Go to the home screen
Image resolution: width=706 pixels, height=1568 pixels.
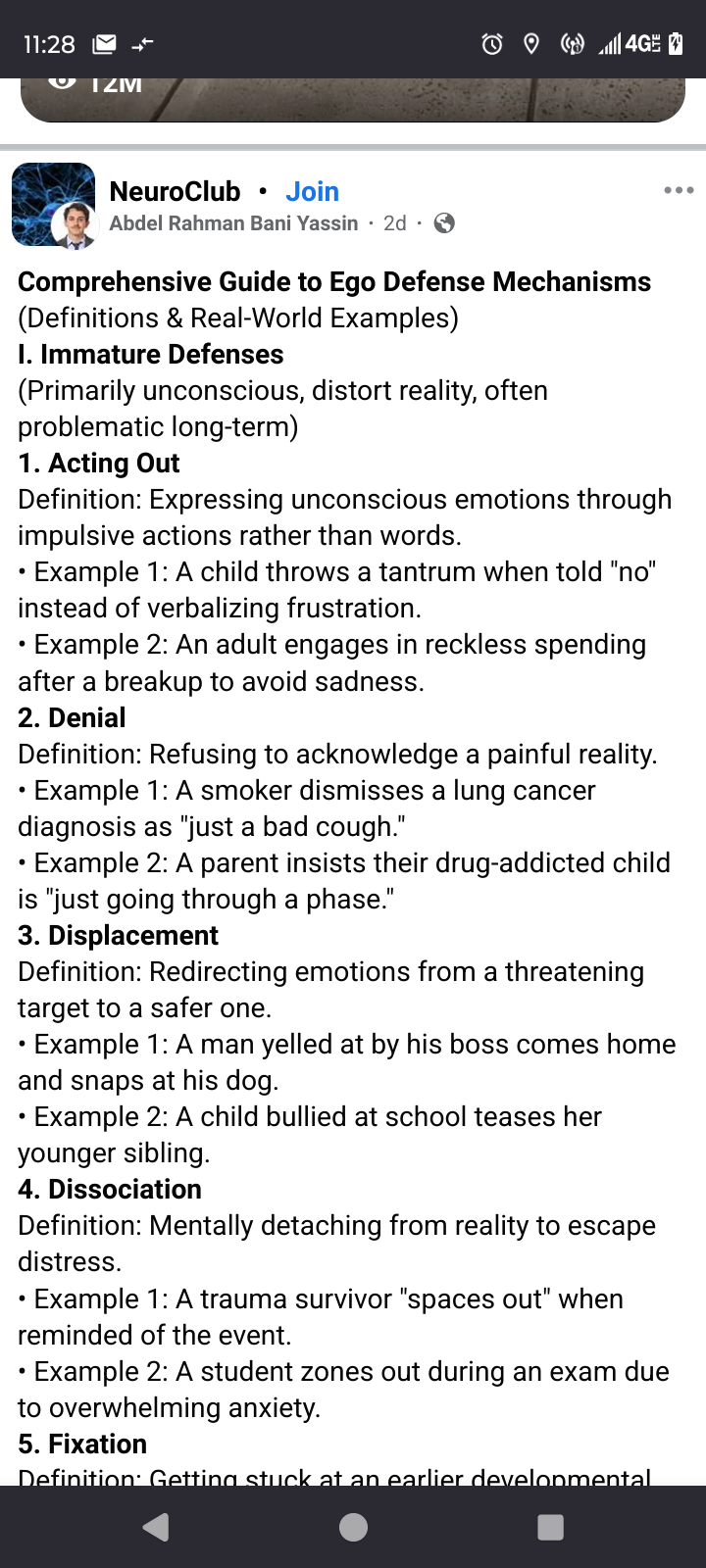coord(353,1527)
